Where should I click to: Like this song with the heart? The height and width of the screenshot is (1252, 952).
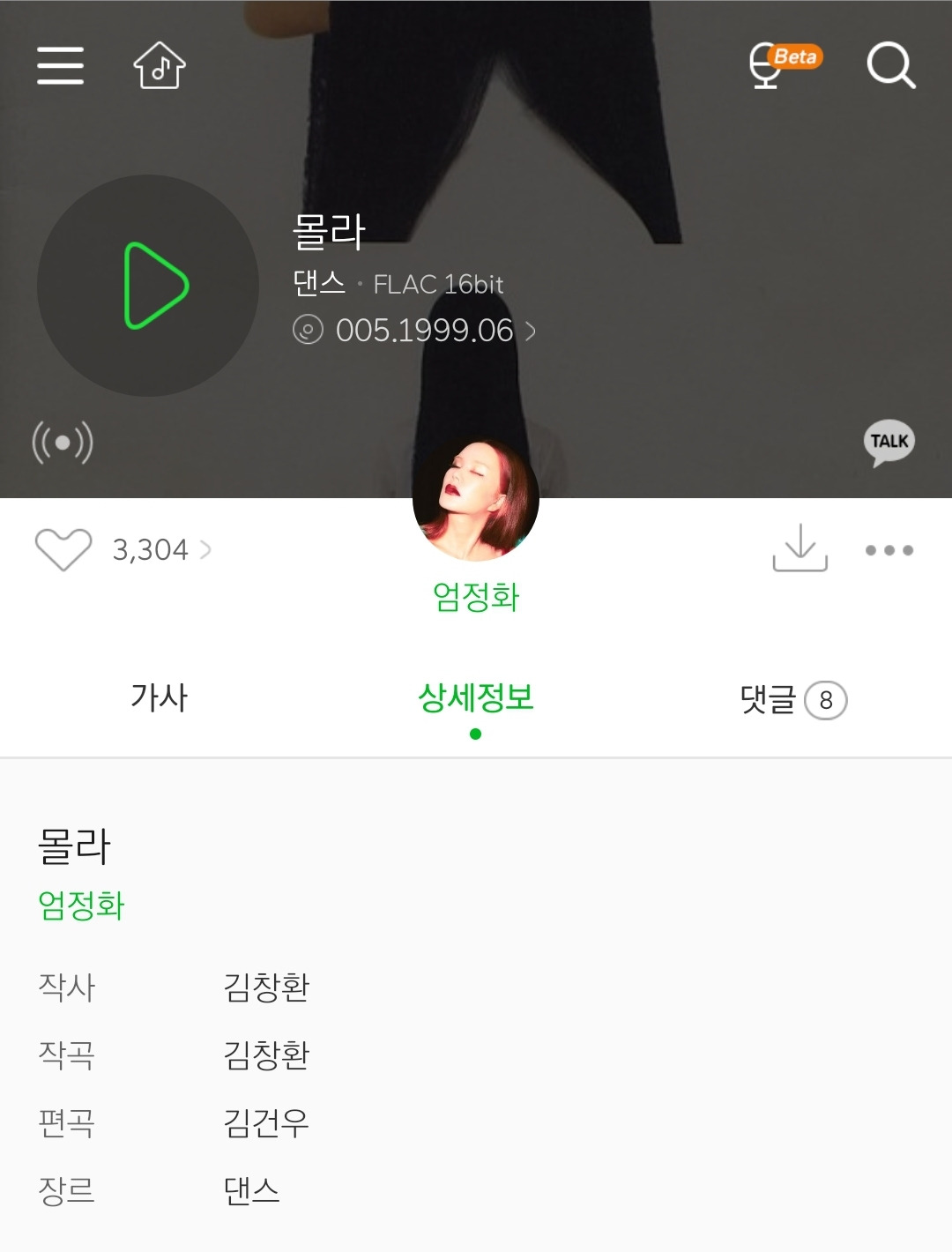tap(63, 550)
